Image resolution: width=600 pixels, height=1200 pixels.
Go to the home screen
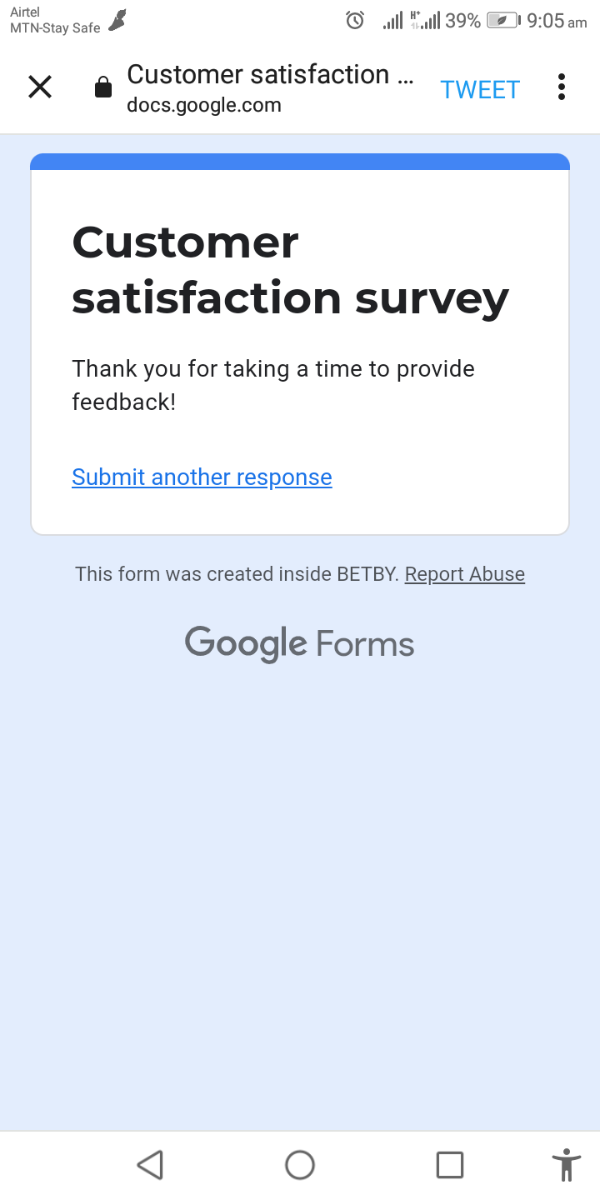[x=300, y=1165]
